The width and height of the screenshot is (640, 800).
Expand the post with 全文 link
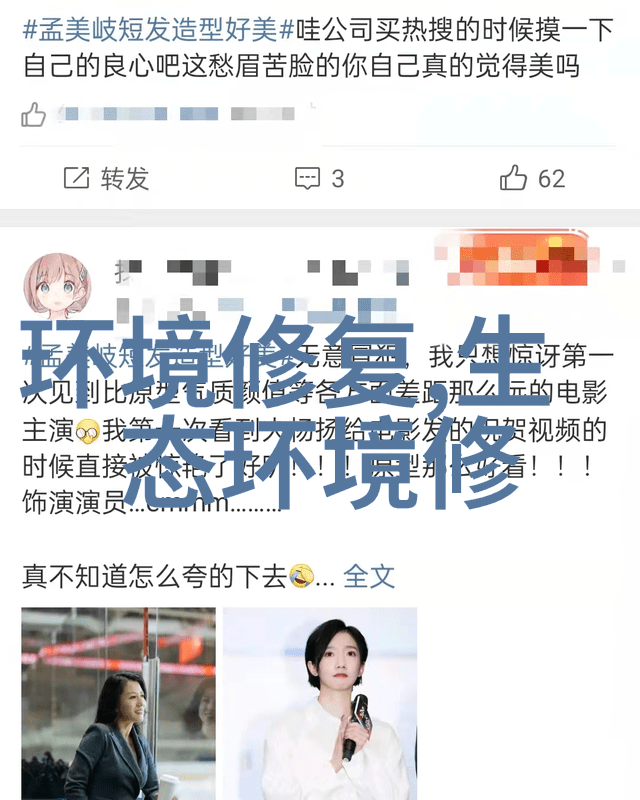click(369, 576)
